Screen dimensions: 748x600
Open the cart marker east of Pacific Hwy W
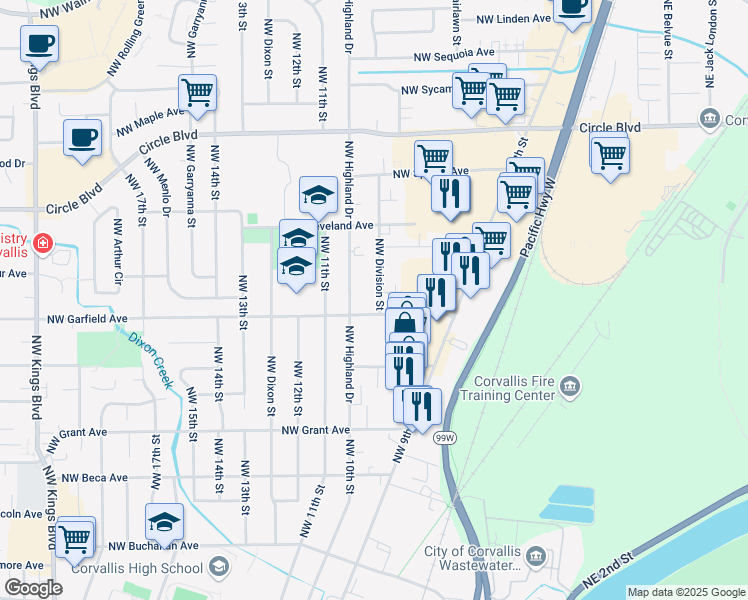(x=609, y=155)
